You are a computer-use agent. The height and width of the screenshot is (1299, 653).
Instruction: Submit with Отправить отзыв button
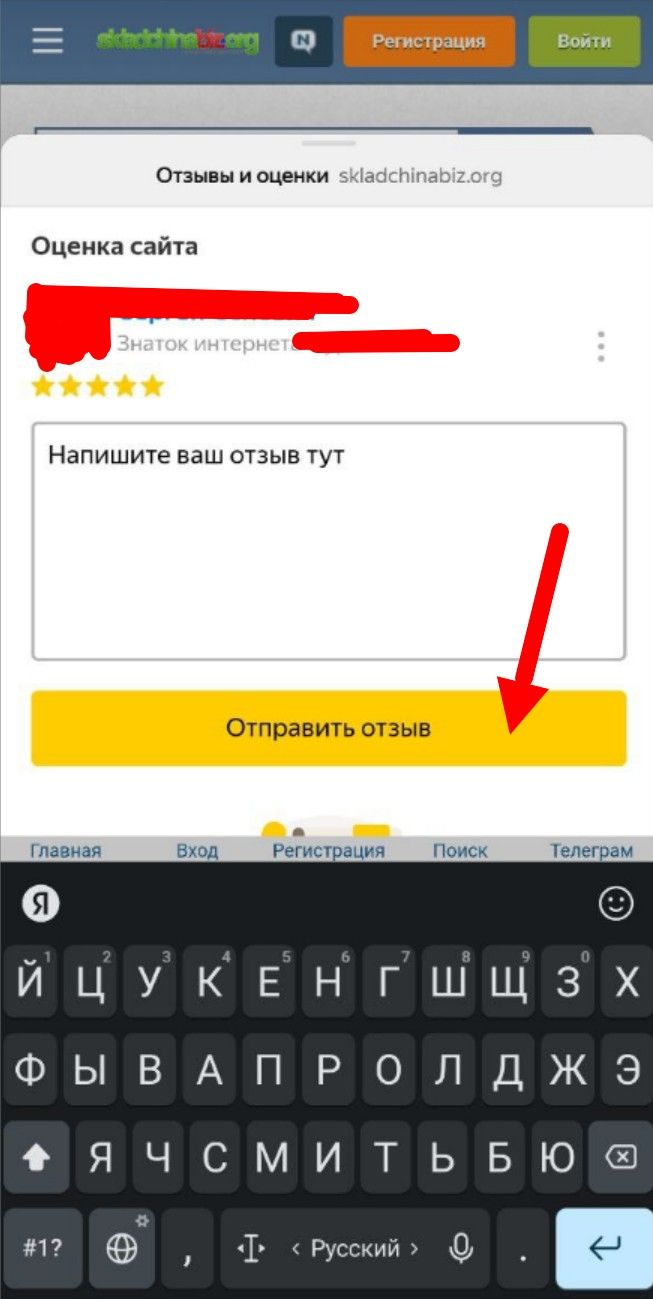tap(328, 728)
